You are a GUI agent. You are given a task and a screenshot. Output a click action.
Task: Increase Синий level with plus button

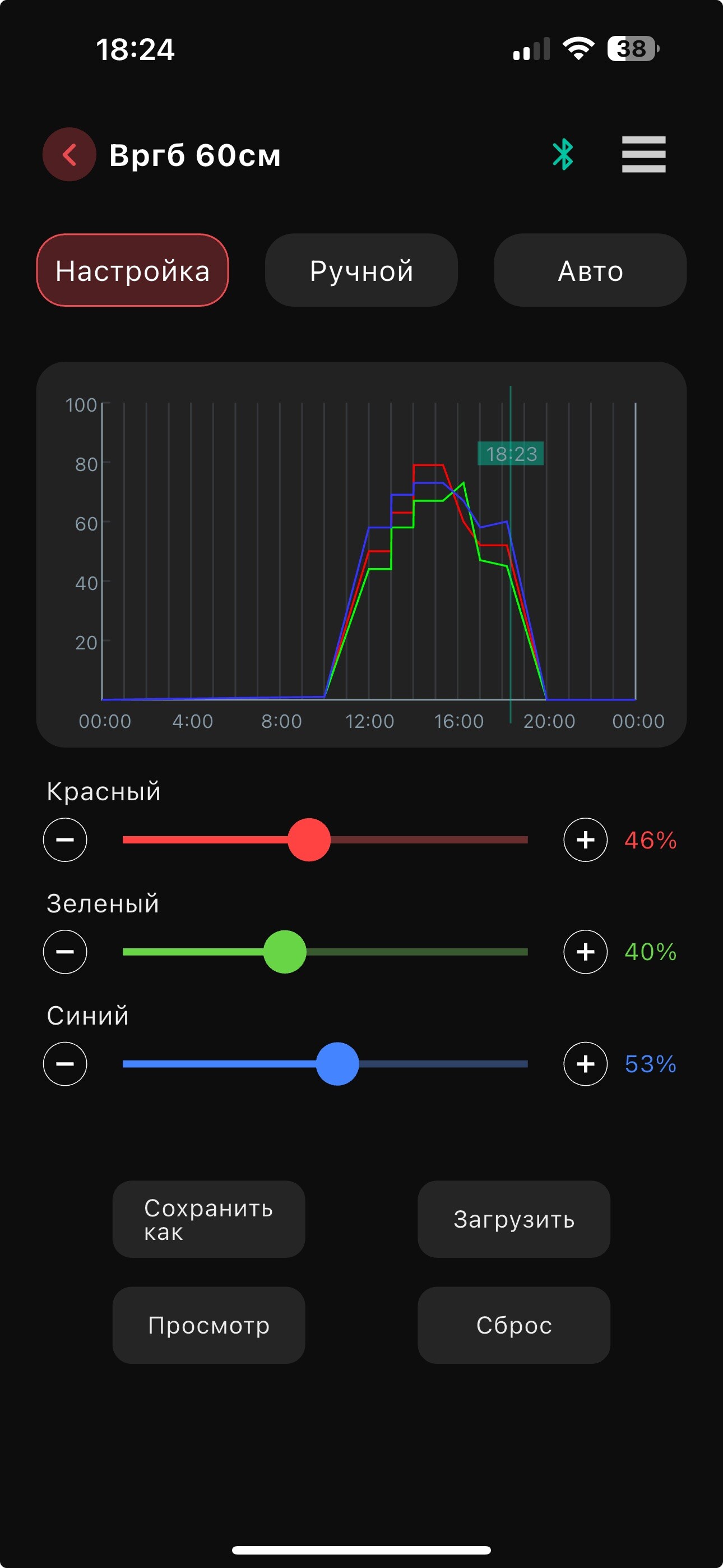(x=585, y=1063)
